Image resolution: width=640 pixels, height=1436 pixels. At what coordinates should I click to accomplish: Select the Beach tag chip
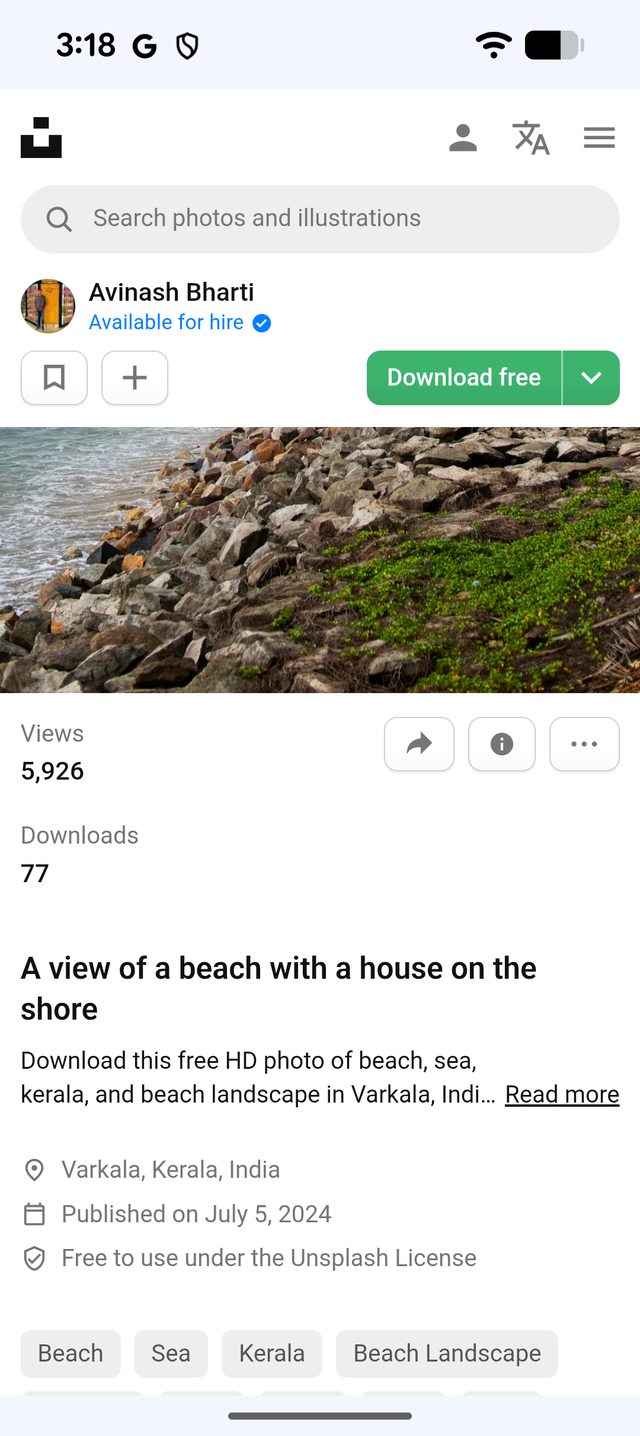[70, 1353]
